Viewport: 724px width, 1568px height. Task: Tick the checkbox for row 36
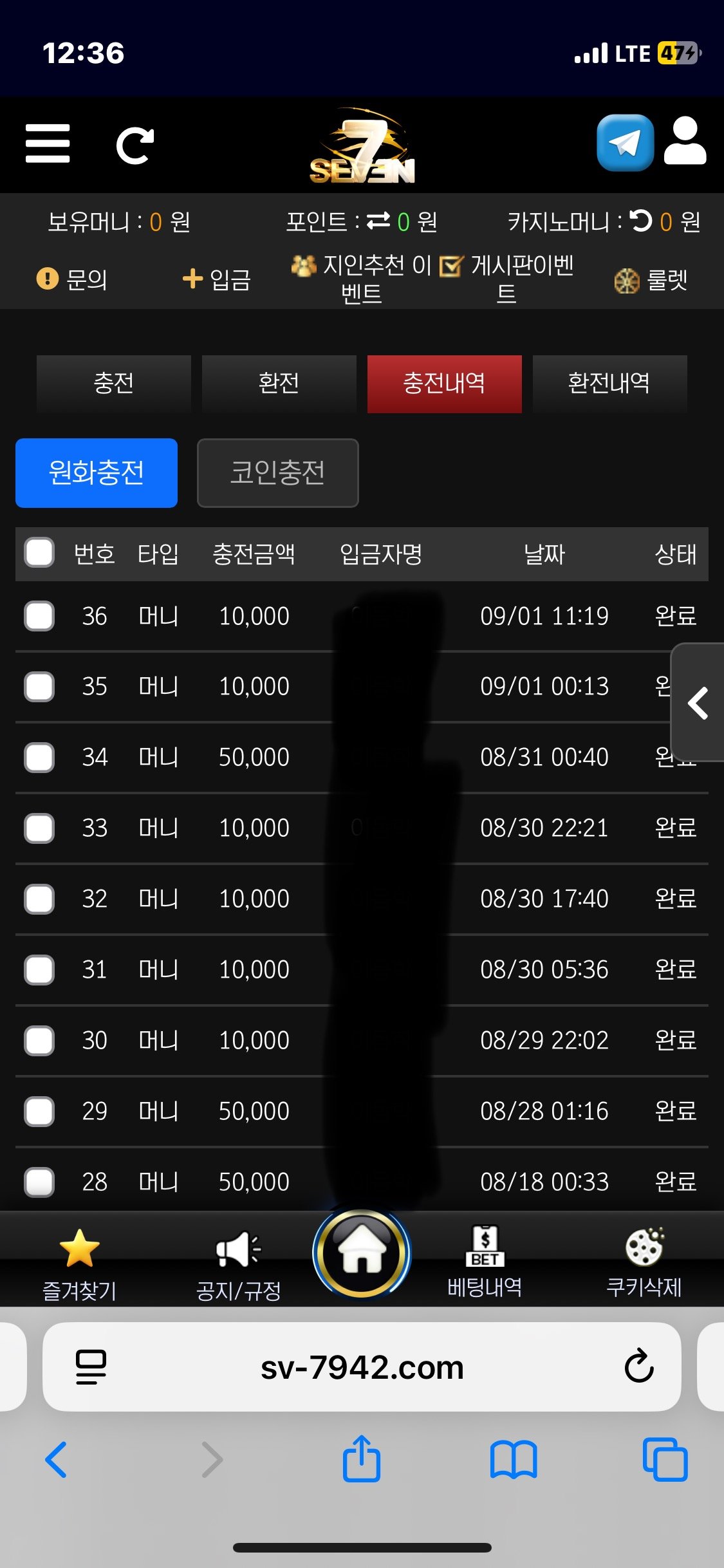[39, 616]
